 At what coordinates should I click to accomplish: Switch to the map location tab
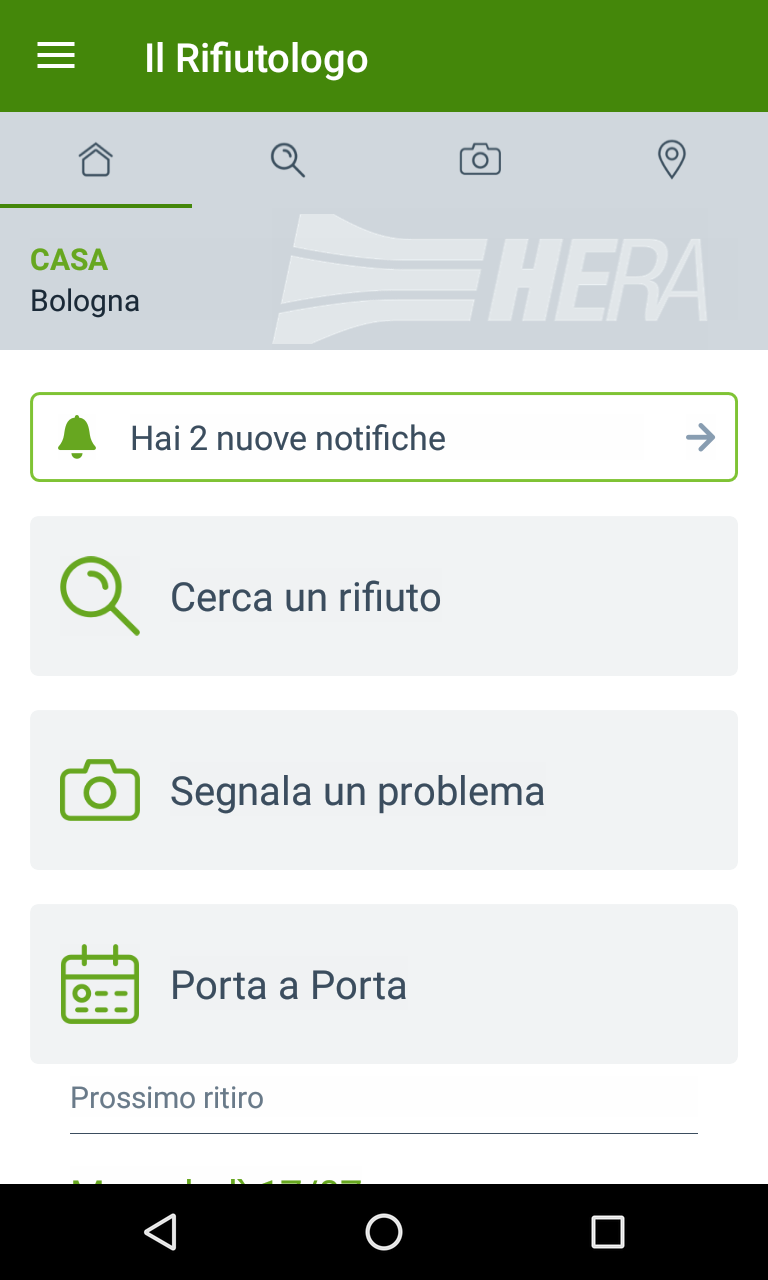pos(672,160)
